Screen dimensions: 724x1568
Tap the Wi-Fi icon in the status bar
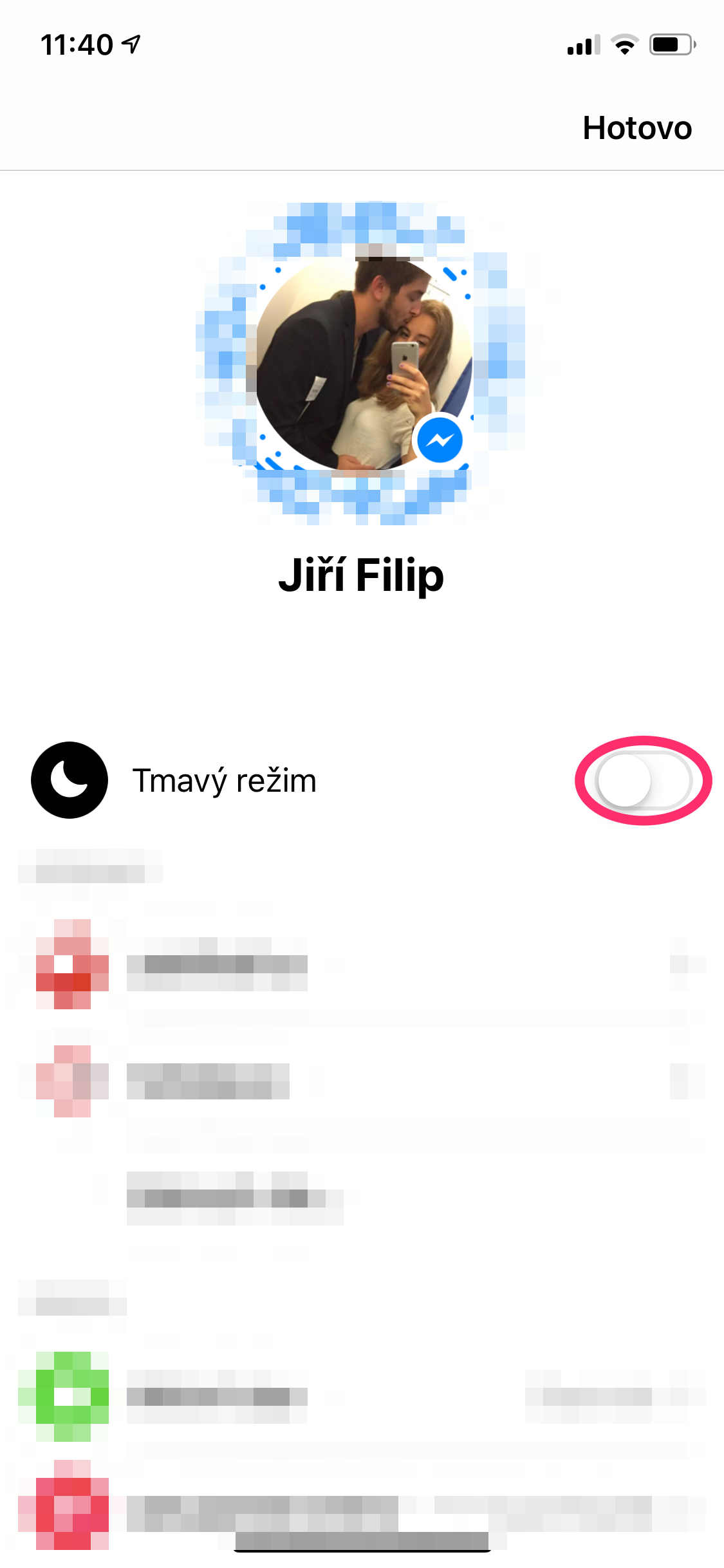623,43
